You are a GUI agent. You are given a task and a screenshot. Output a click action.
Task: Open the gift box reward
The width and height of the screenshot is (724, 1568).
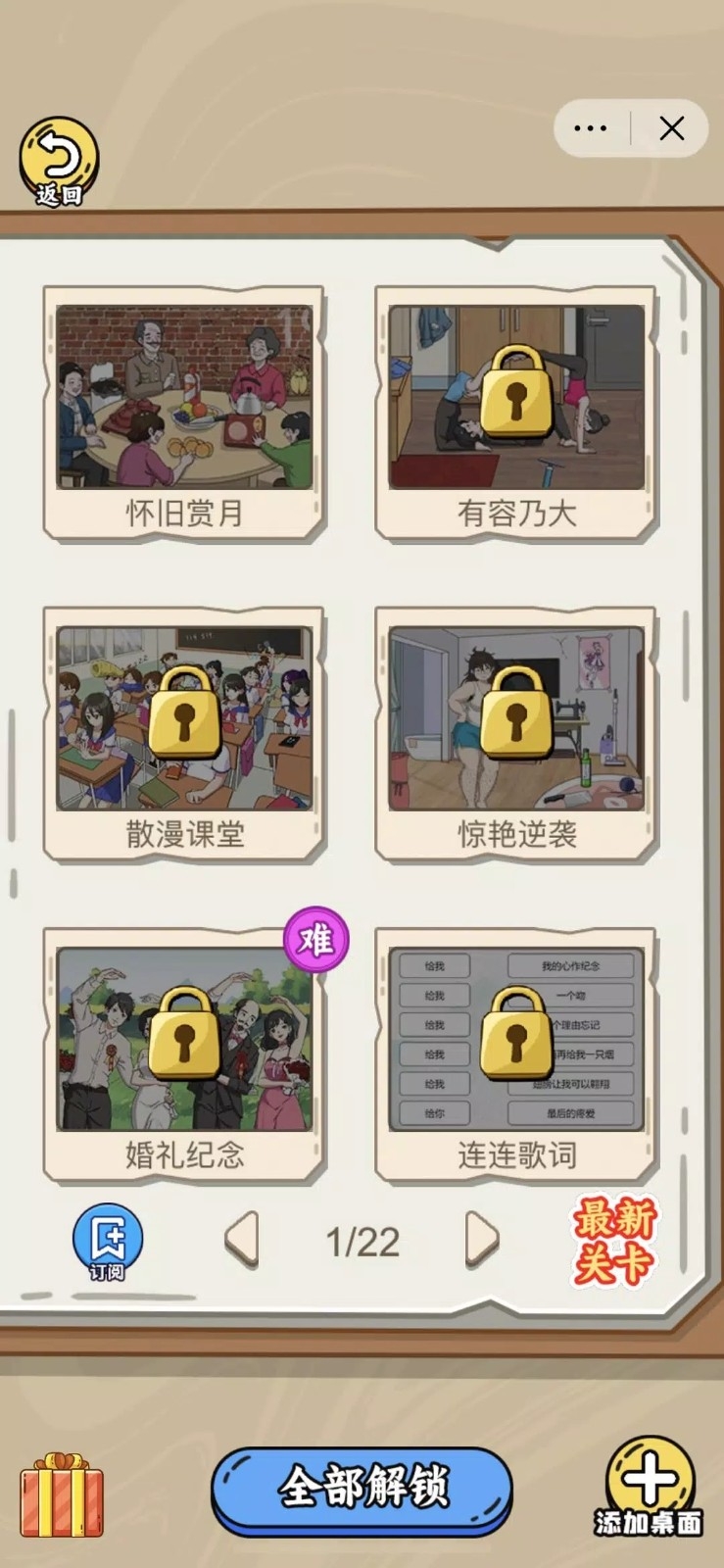[x=62, y=1494]
